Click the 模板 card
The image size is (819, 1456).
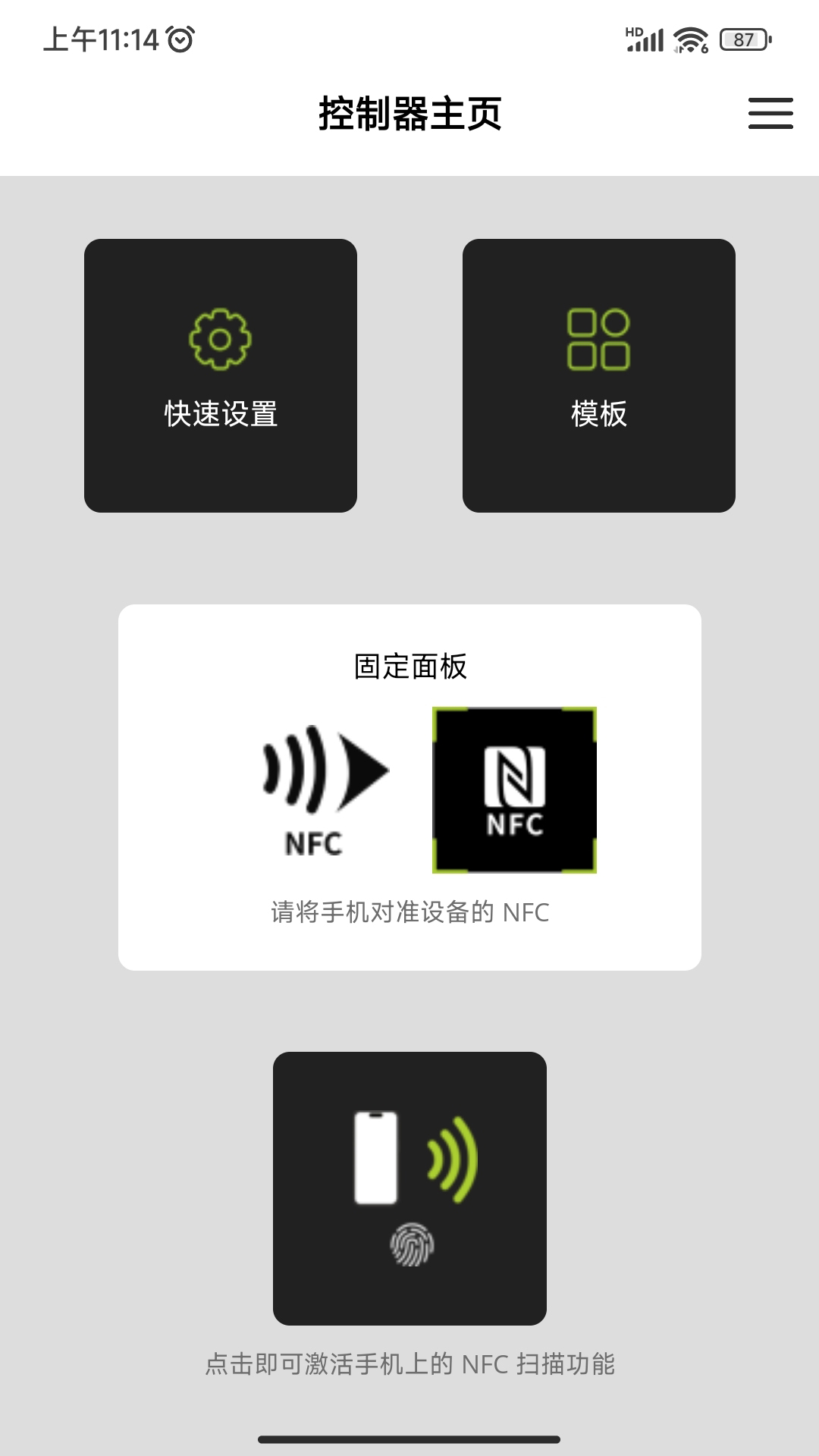598,376
